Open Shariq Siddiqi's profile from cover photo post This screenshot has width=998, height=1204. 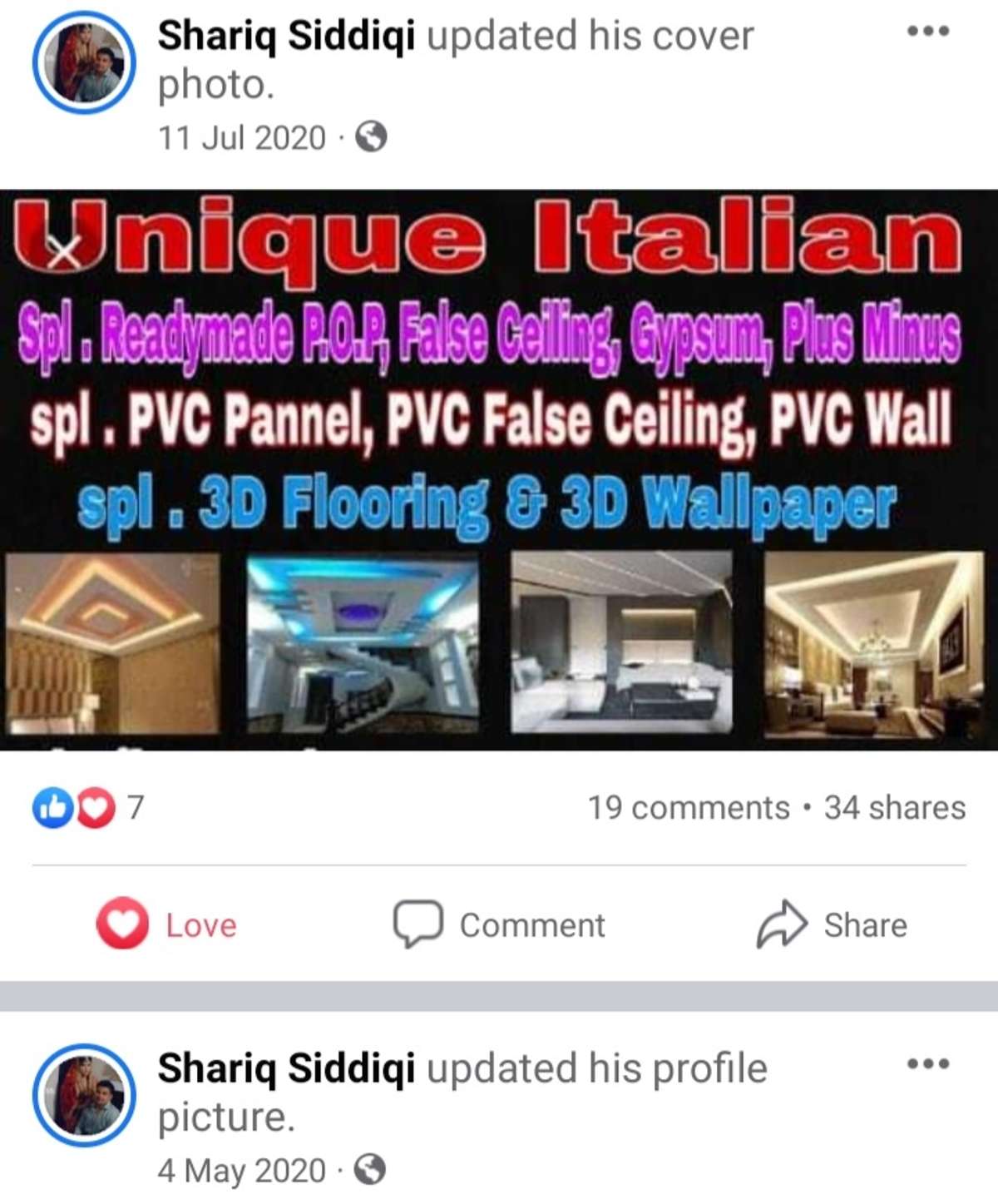286,37
